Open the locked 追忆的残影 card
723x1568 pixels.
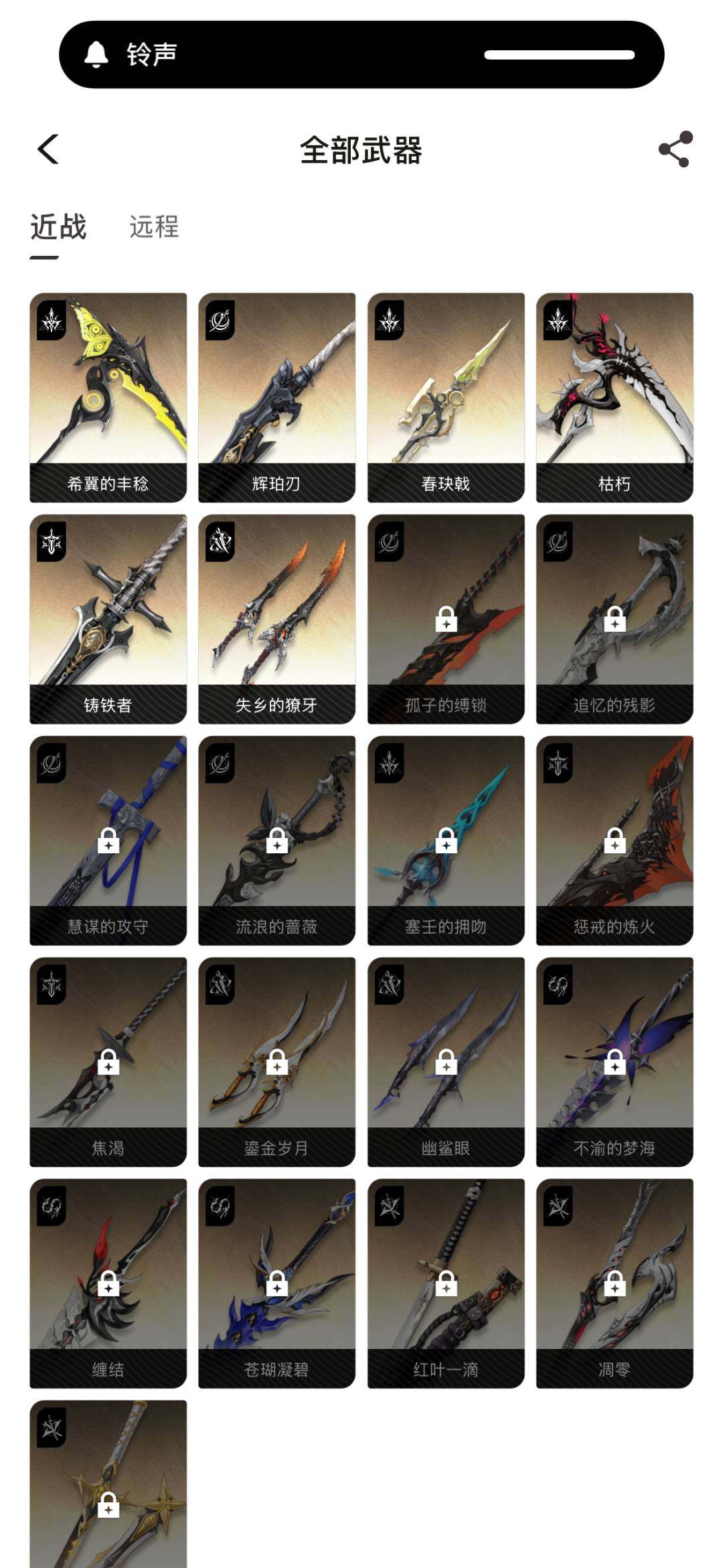(x=615, y=618)
